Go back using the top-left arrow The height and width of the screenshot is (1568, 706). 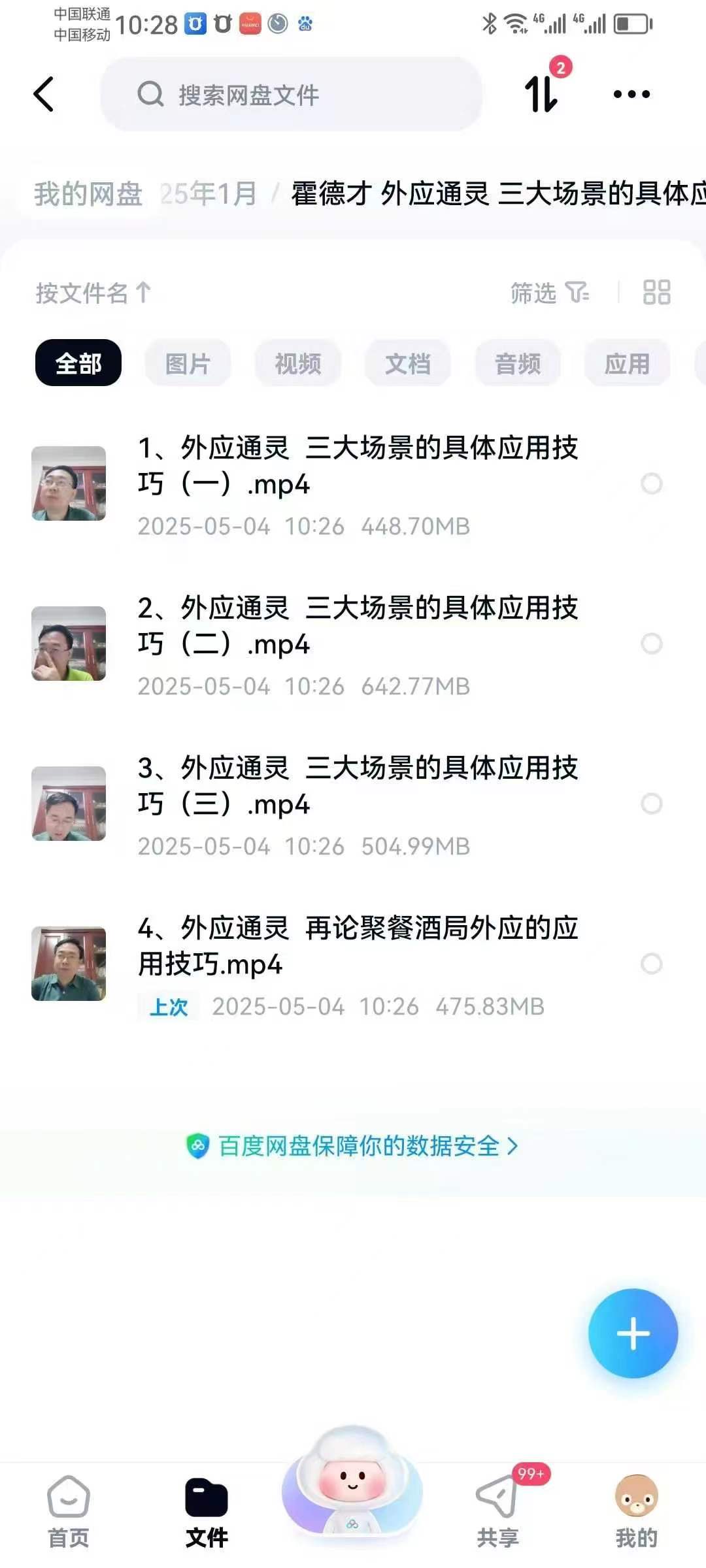(x=44, y=95)
